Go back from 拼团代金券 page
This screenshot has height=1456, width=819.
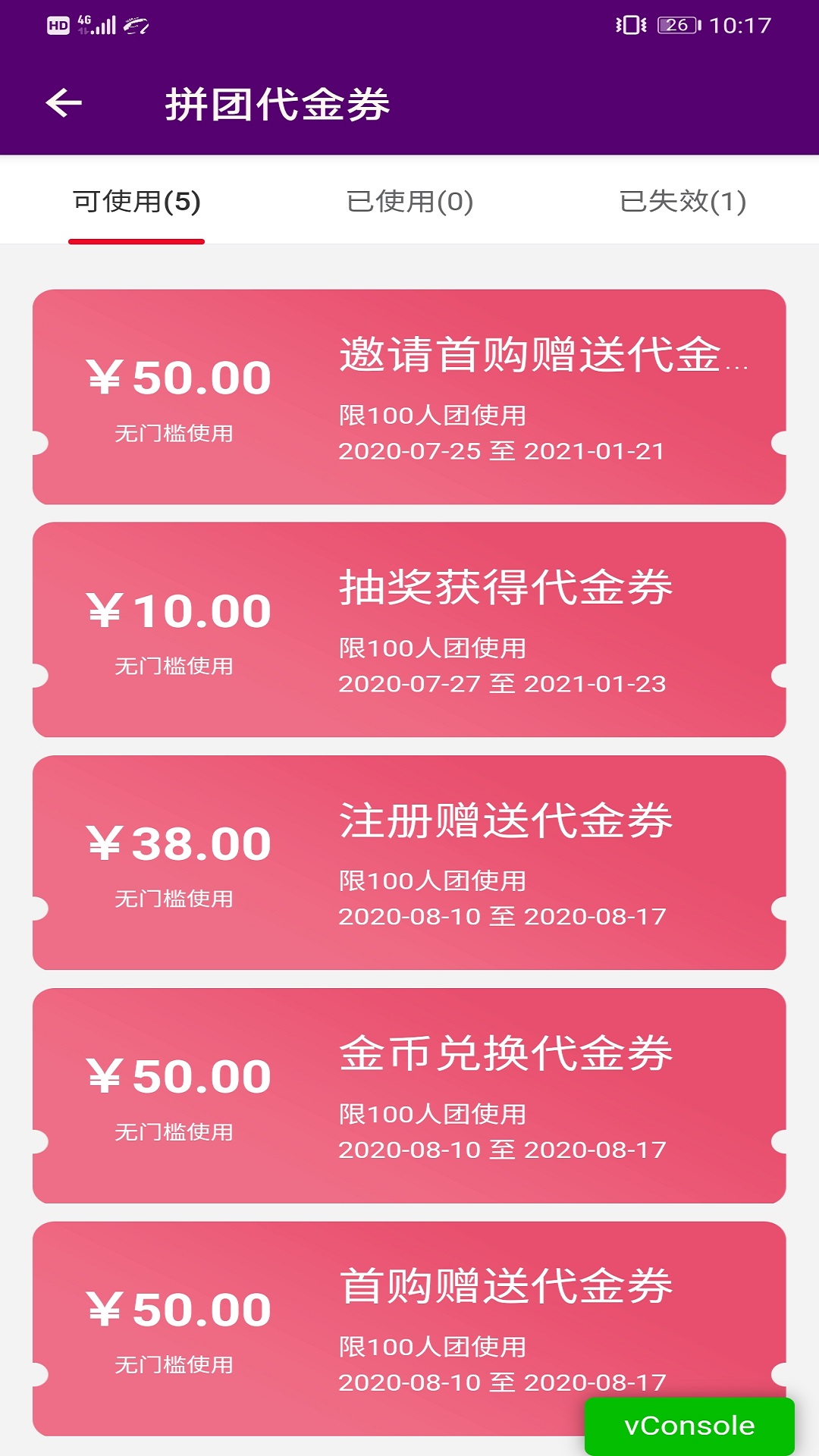64,103
